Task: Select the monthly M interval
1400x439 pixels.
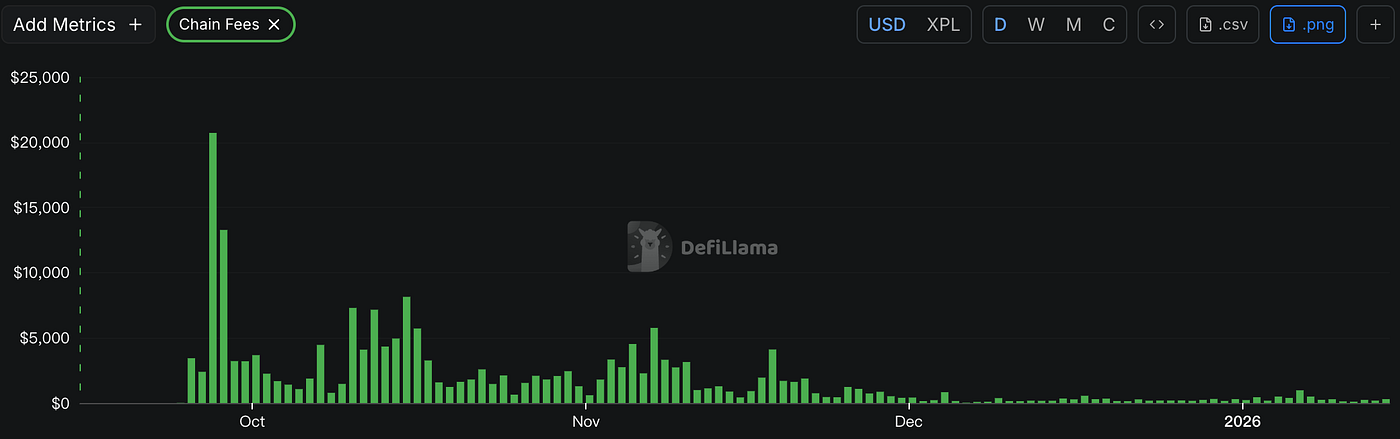Action: 1073,25
